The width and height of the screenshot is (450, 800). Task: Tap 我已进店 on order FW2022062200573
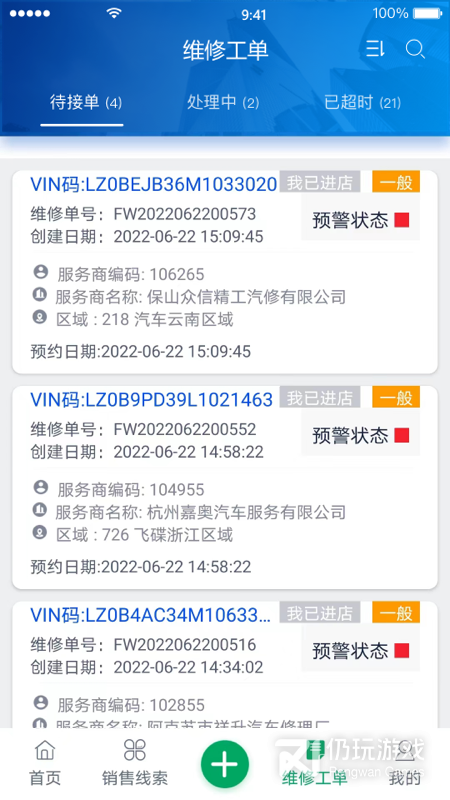[x=320, y=182]
